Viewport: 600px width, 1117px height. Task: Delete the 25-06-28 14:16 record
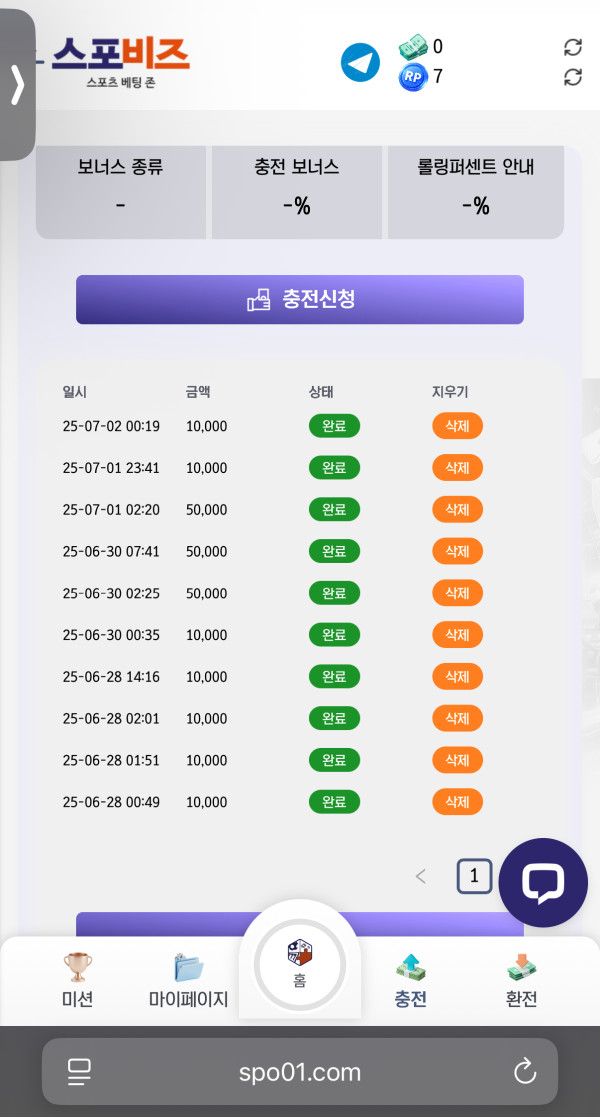point(457,677)
